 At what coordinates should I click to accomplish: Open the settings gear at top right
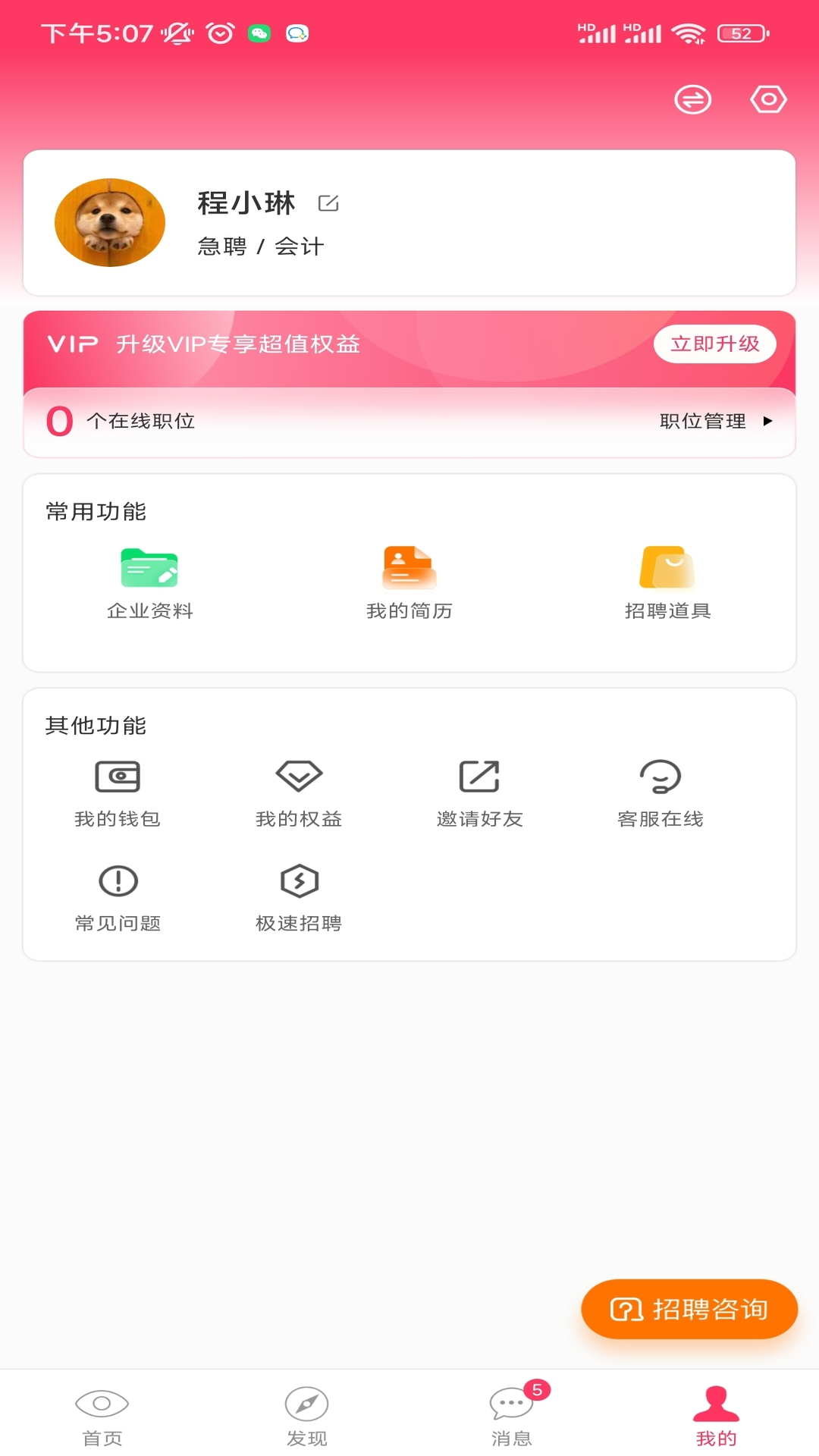point(767,99)
